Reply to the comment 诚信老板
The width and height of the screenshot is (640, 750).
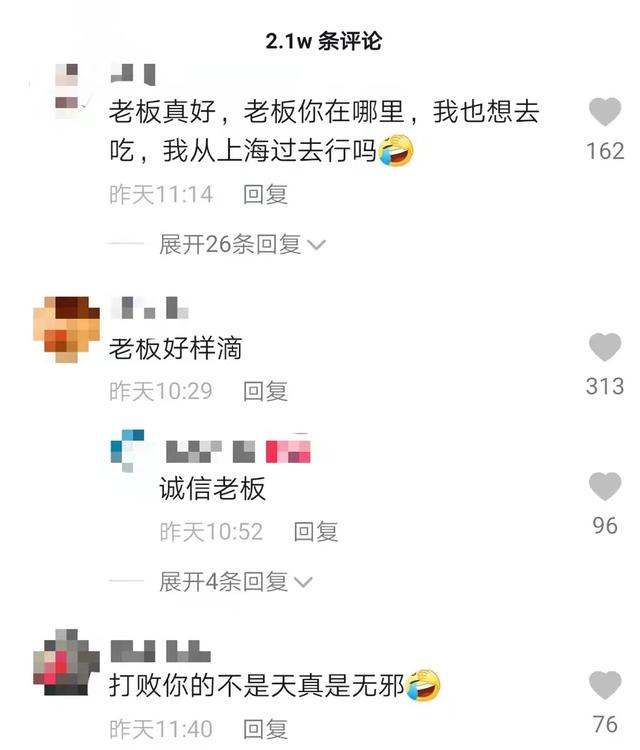[x=315, y=532]
